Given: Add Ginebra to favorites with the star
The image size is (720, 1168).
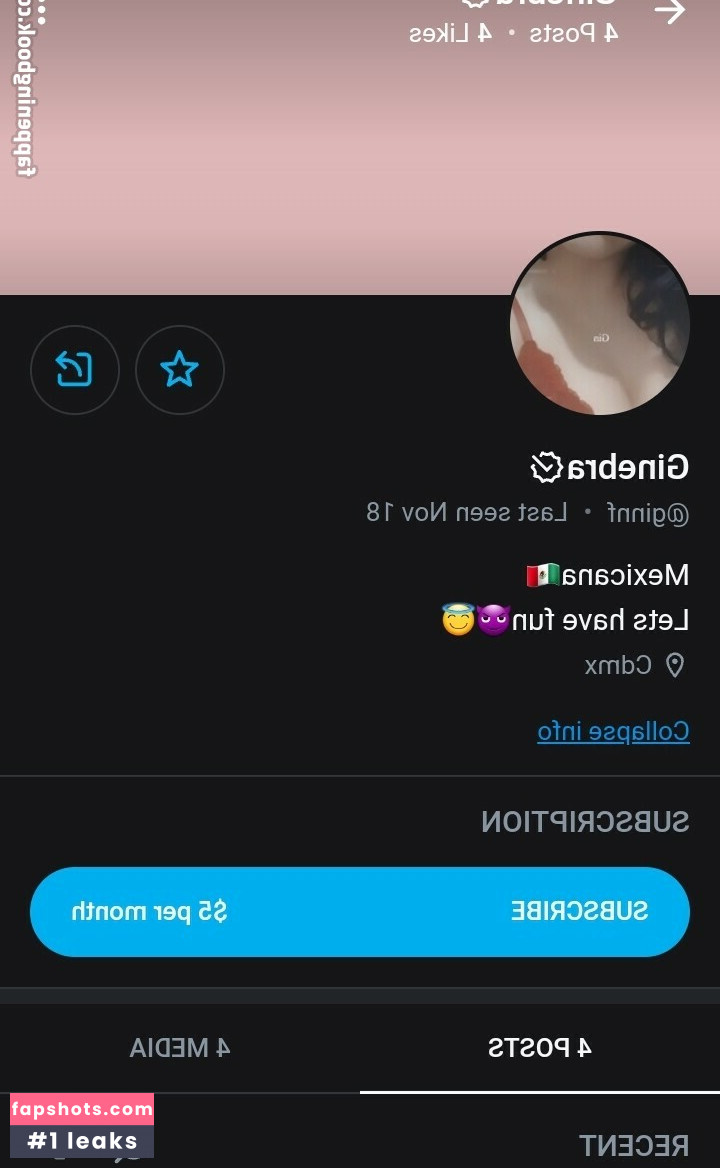Looking at the screenshot, I should 180,370.
